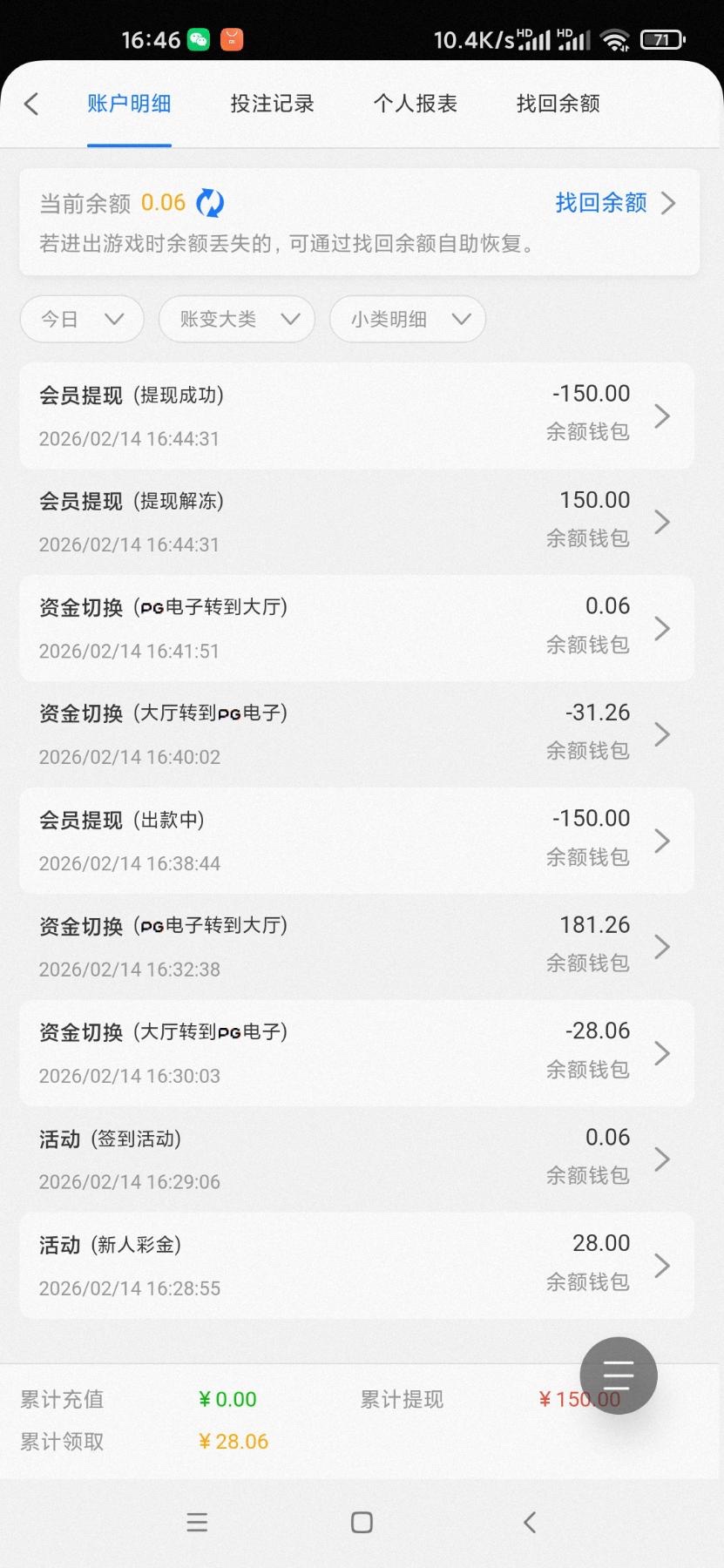Switch to the 个人报表 tab
Screen dimensions: 724x1568
pos(415,104)
